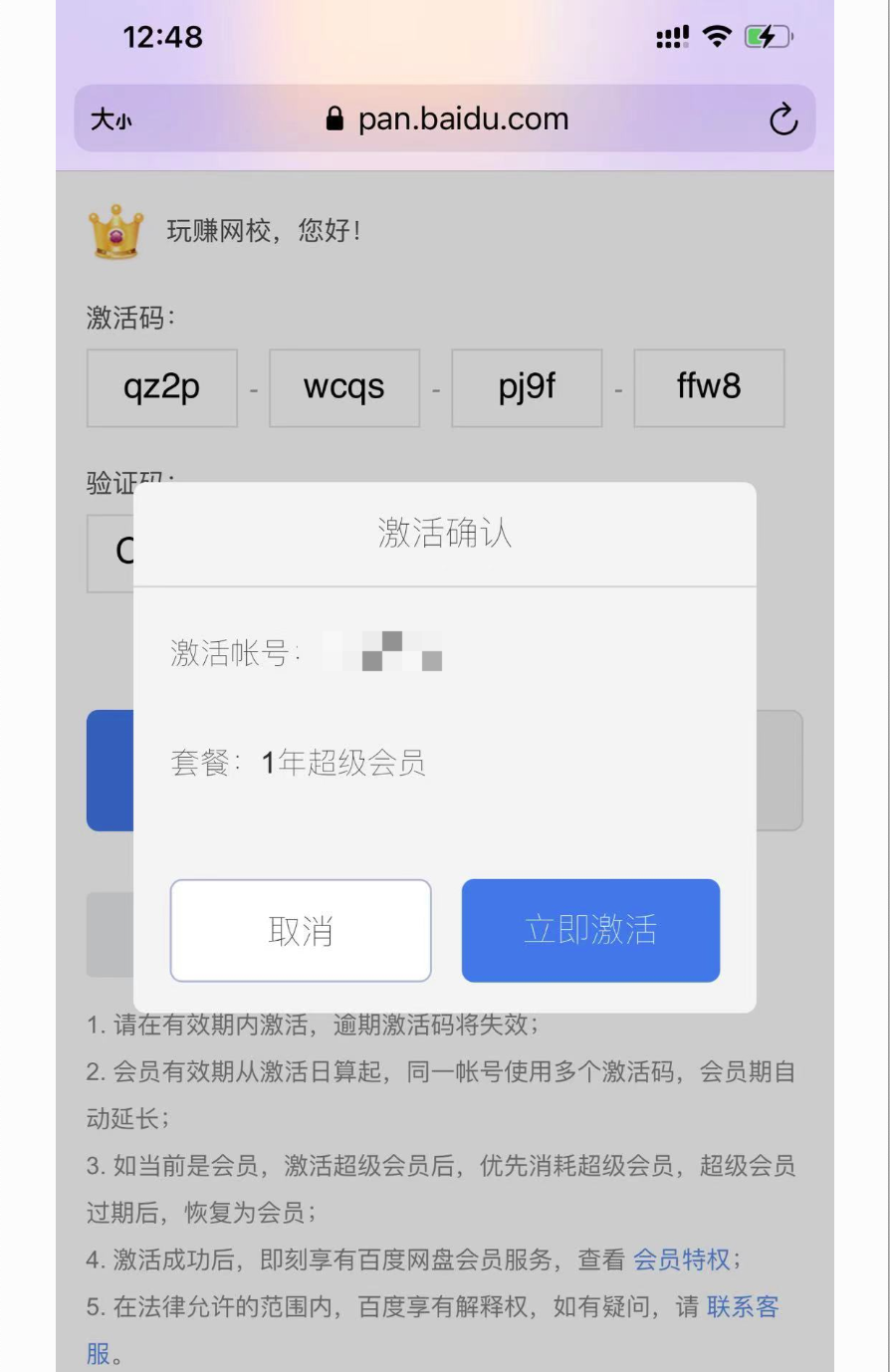Edit the ffw8 activation code field
Viewport: 890px width, 1372px height.
709,387
